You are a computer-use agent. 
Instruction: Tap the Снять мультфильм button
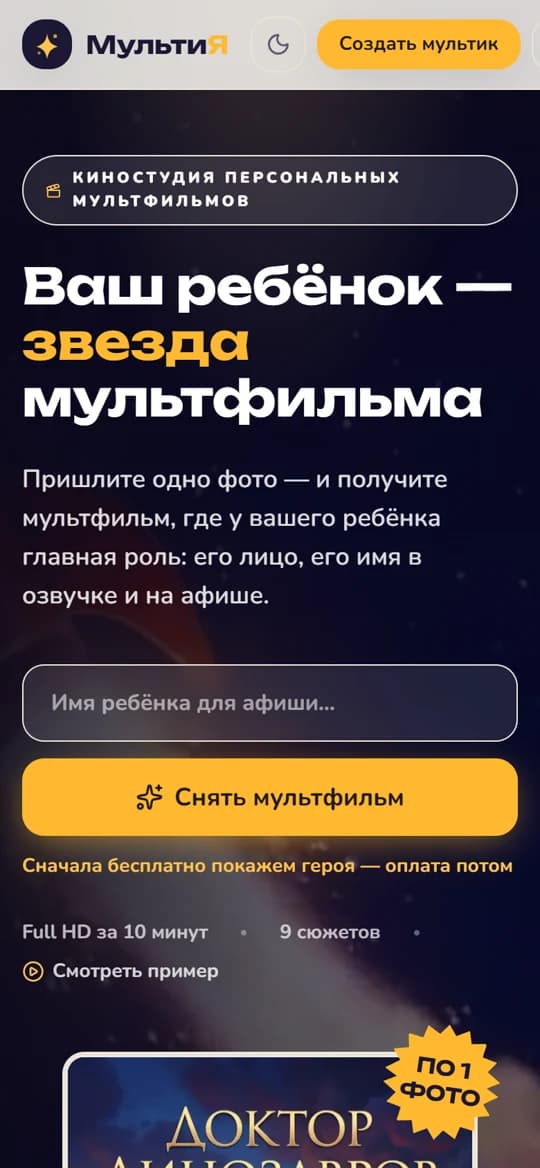[x=270, y=797]
